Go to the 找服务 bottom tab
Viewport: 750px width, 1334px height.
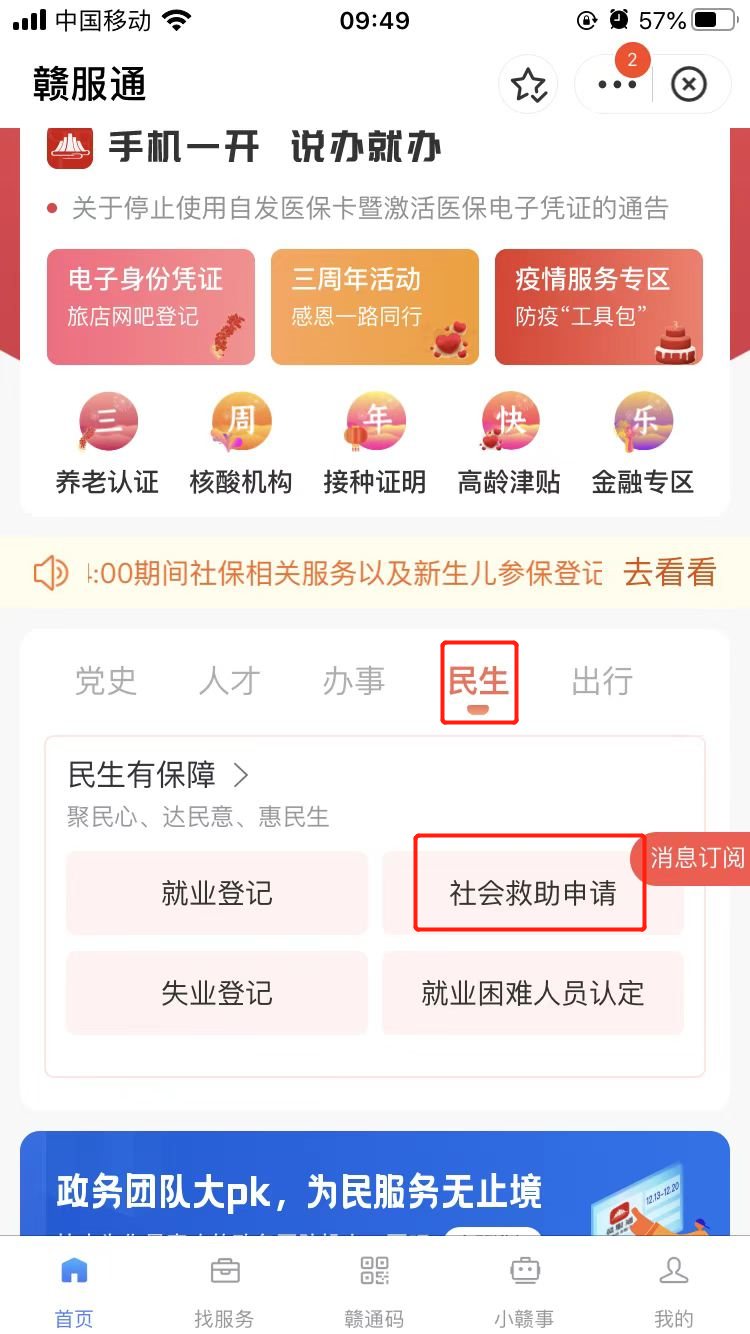point(224,1291)
